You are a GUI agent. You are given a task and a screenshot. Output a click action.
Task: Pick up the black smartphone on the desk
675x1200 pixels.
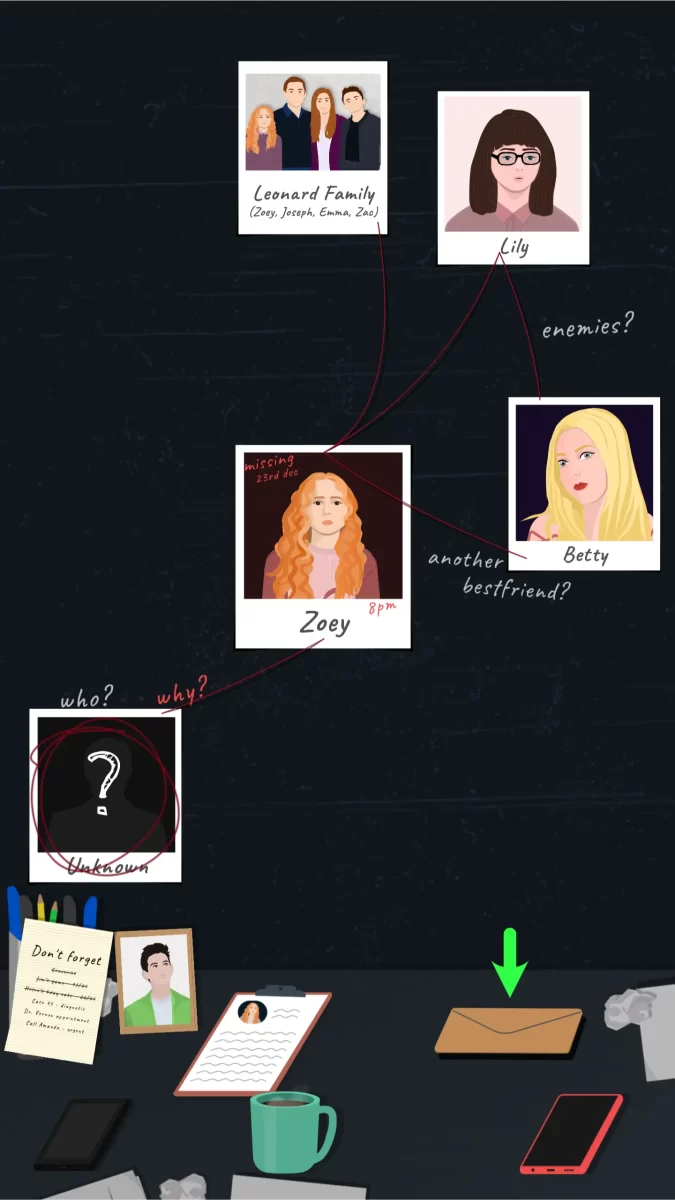click(83, 1134)
